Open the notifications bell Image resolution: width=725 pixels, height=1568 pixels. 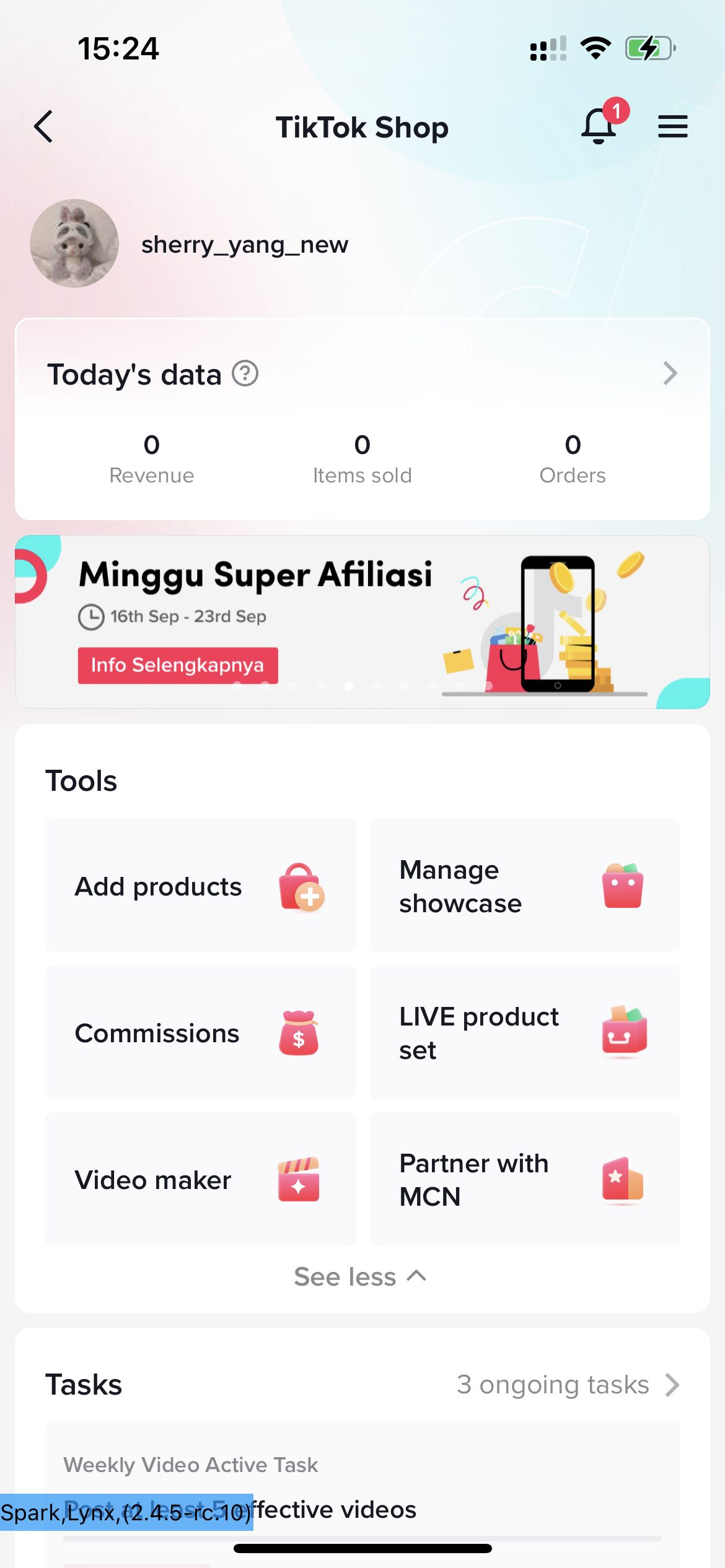[599, 126]
